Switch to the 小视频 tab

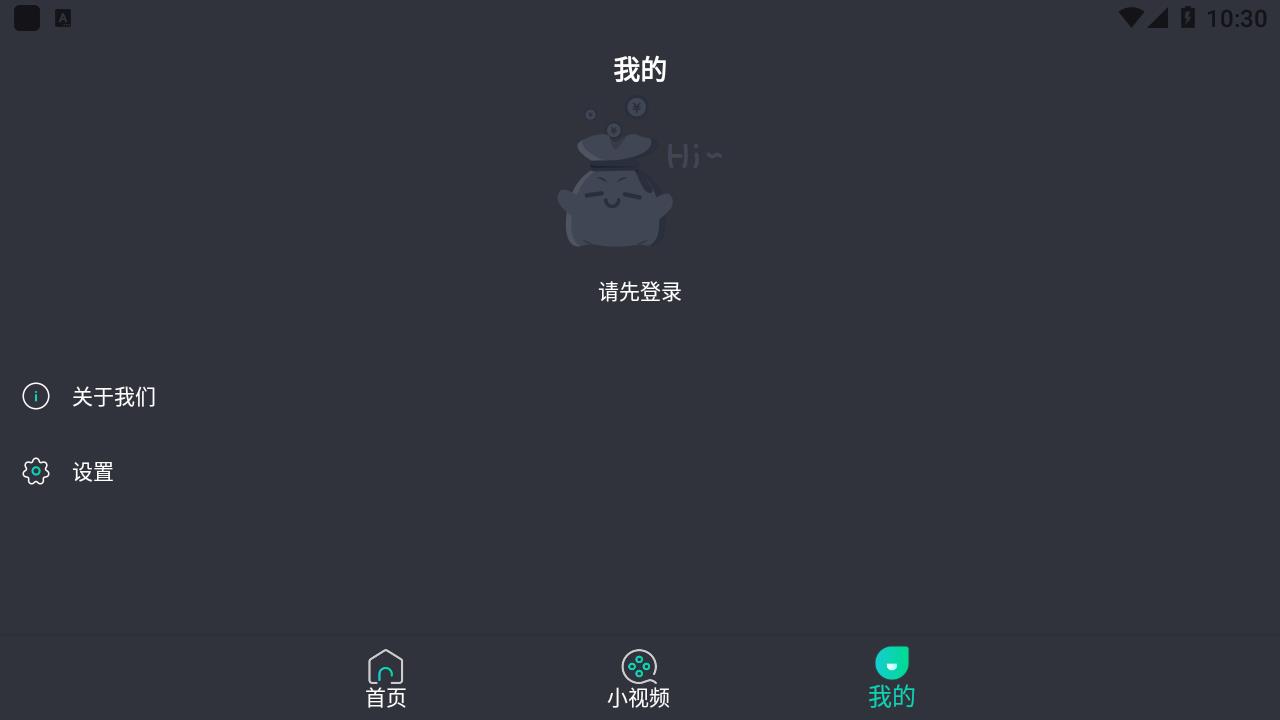tap(639, 679)
